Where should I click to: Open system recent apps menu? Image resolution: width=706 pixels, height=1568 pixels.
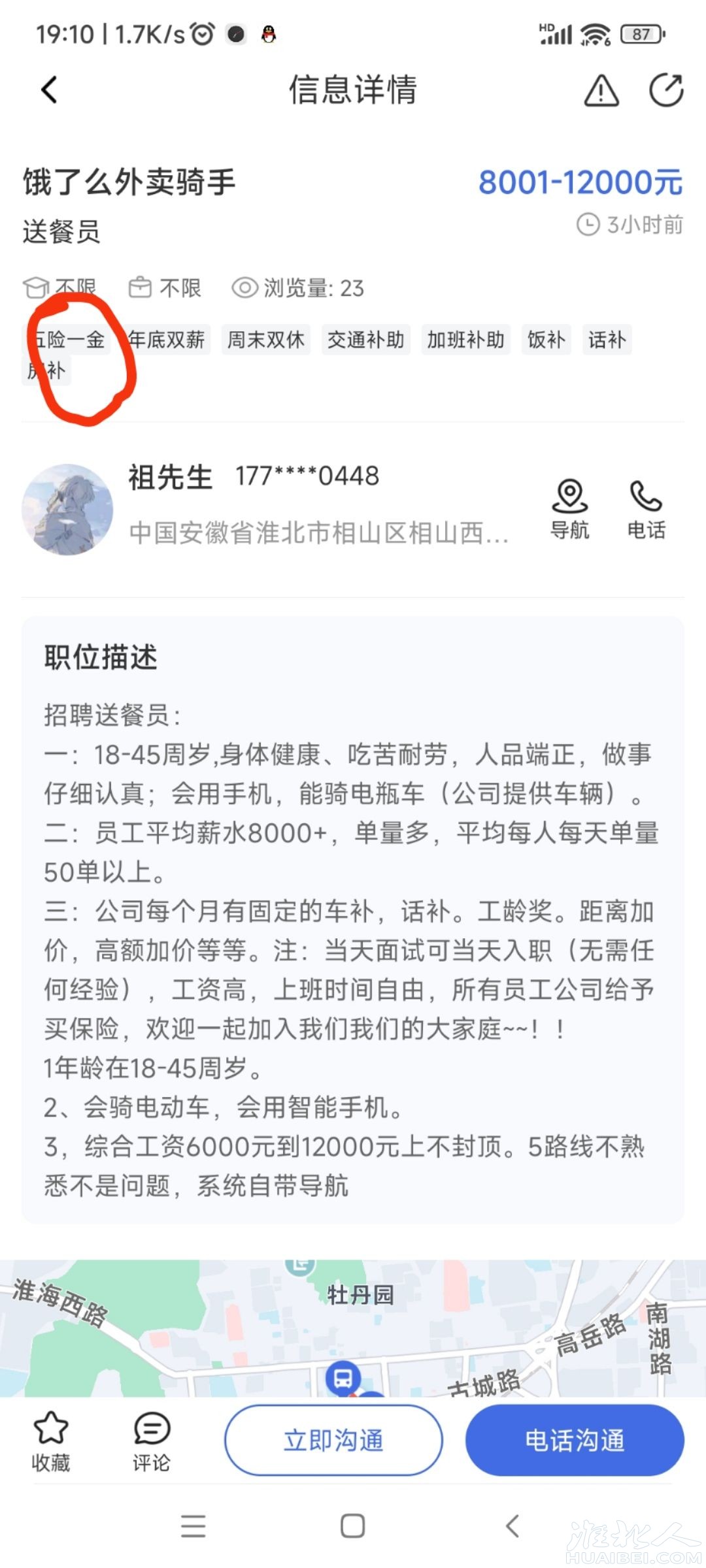tap(193, 1526)
